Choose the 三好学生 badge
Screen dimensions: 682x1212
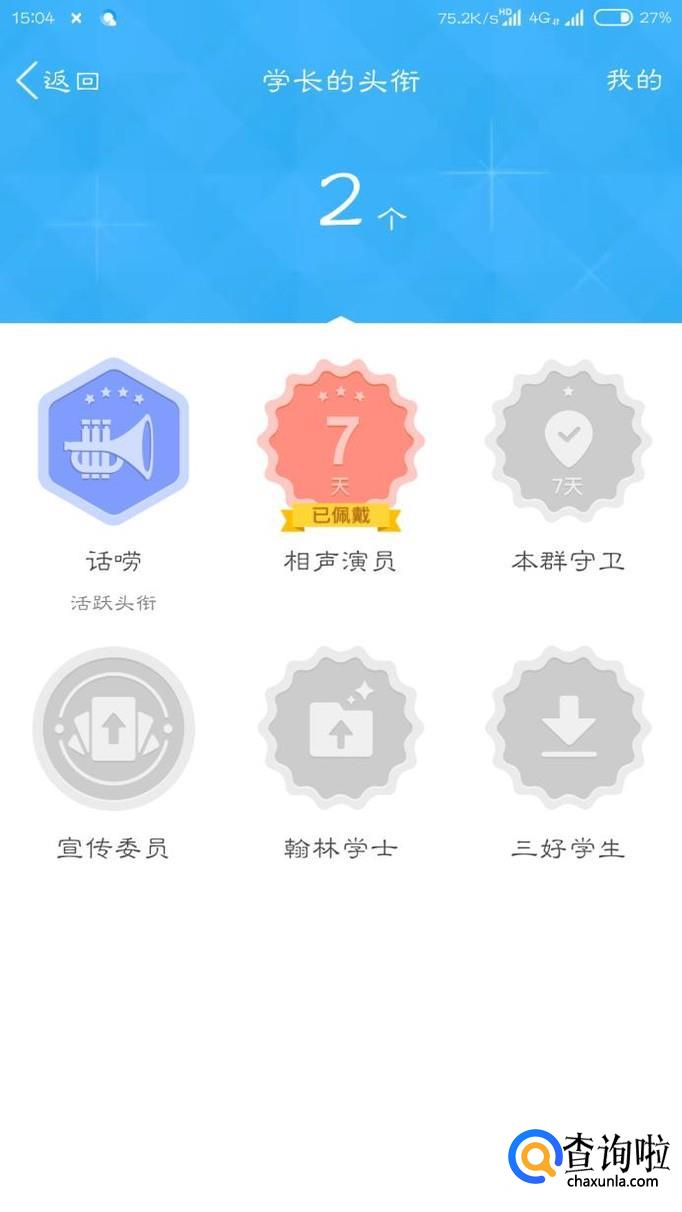tap(568, 729)
